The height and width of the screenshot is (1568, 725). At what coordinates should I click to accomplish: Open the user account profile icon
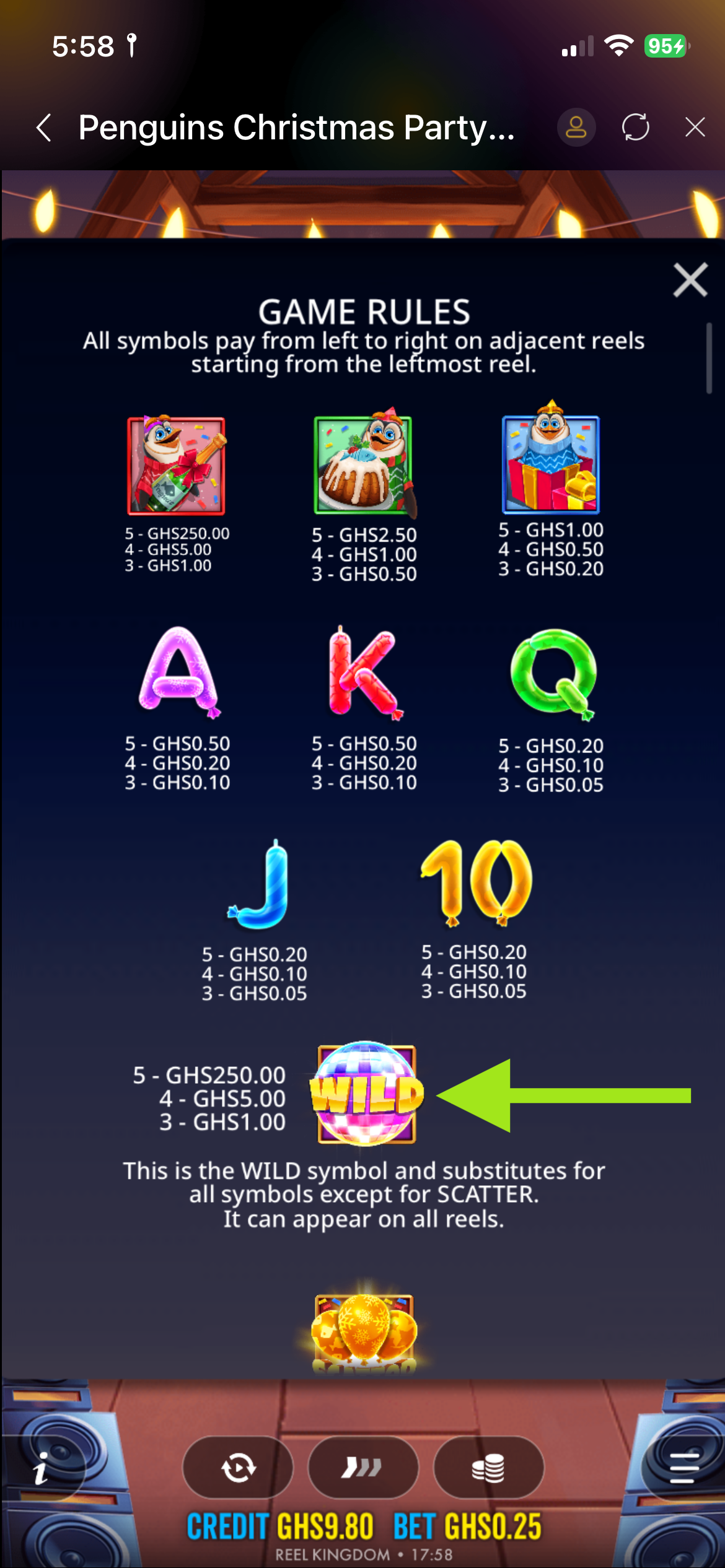(576, 128)
